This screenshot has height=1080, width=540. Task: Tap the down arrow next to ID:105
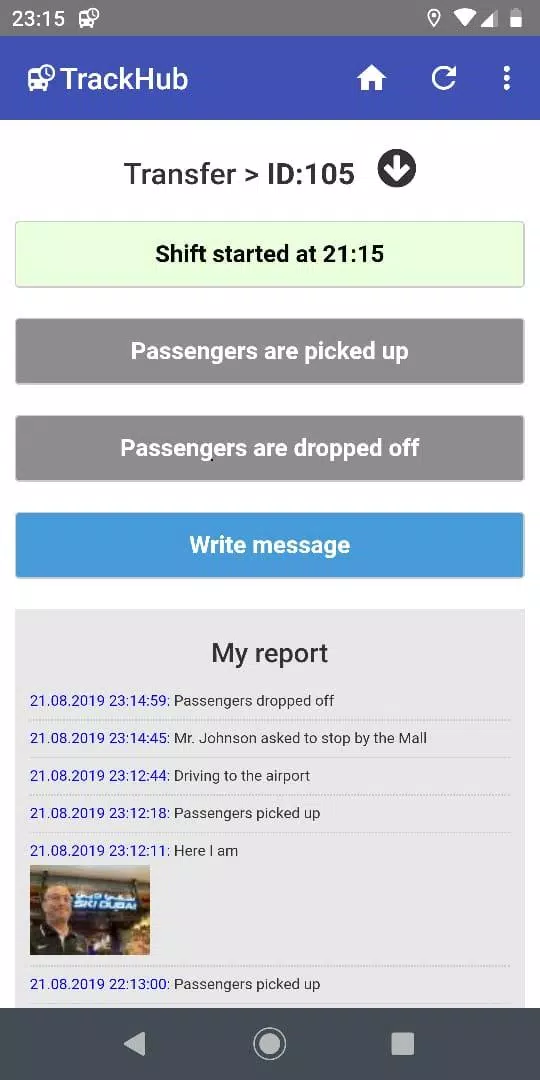pos(397,169)
